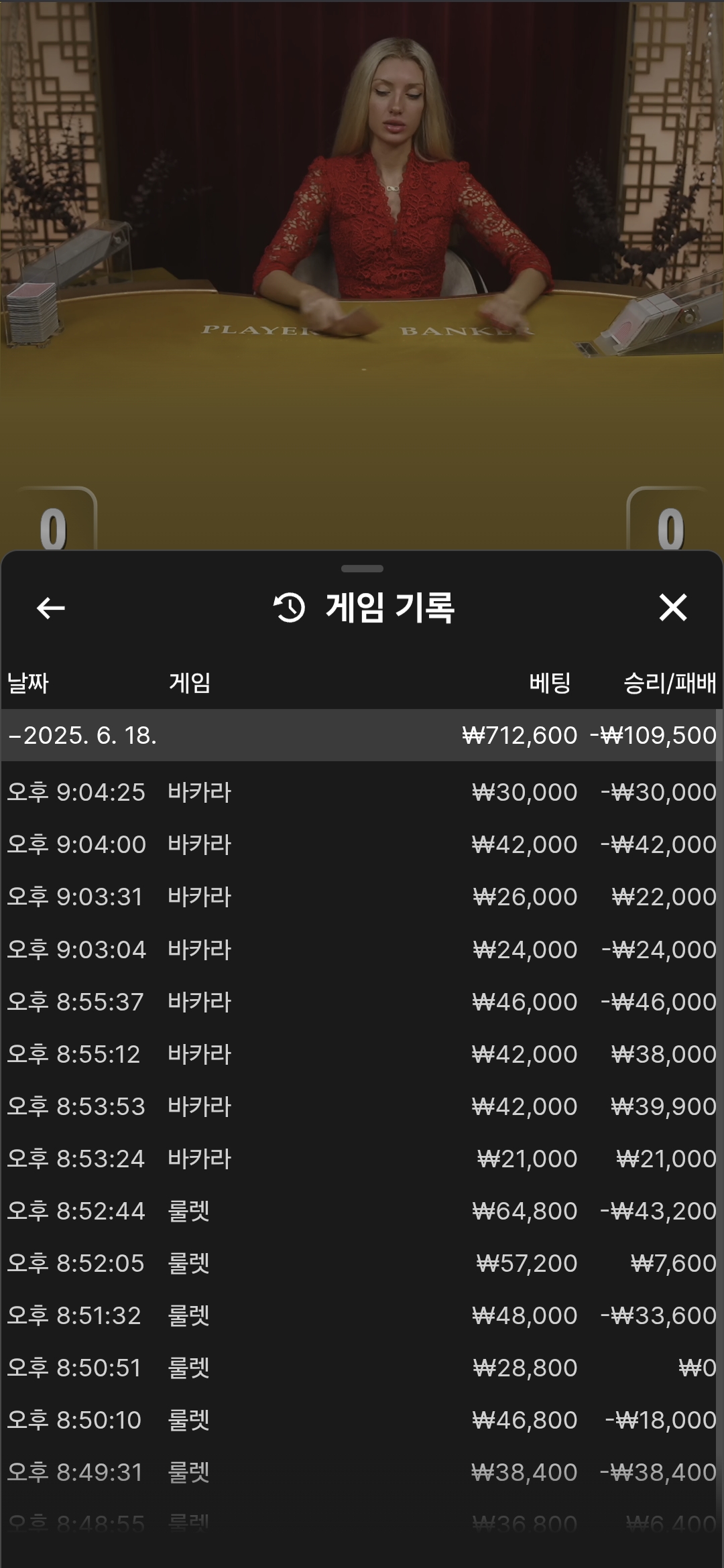Open the 오후 9:04:00 바카라 record
The image size is (724, 1568).
coord(362,844)
